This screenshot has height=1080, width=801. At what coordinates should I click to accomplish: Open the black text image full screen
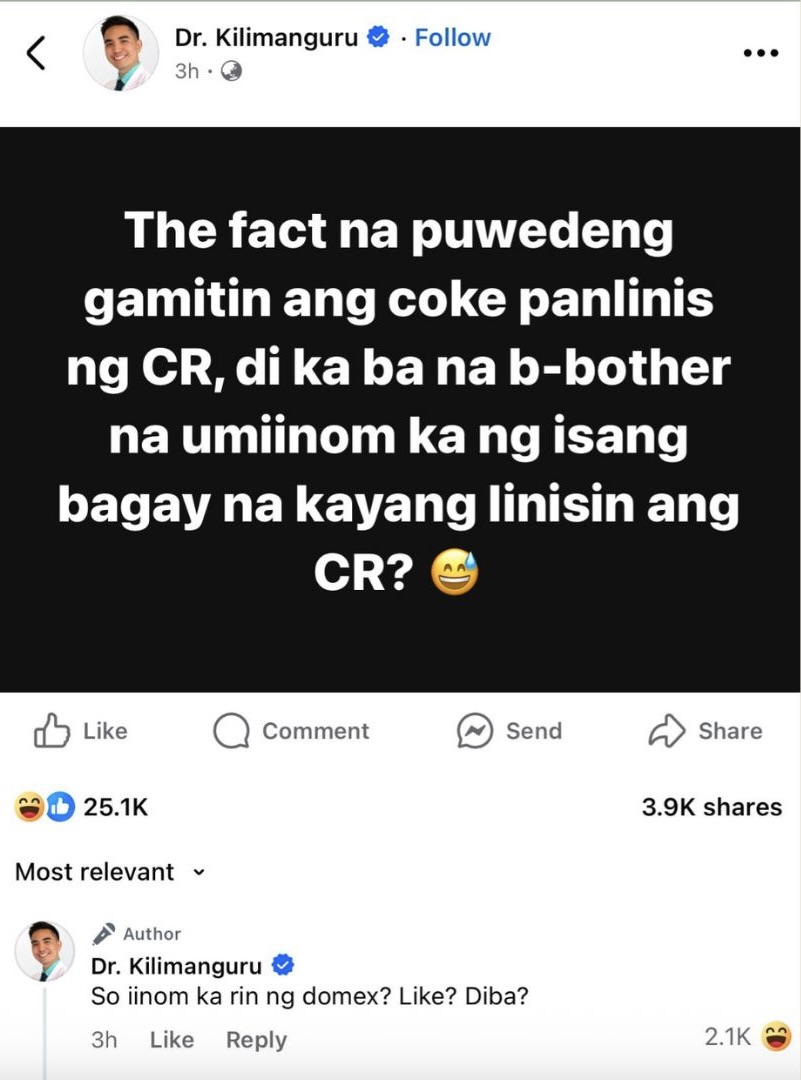tap(400, 408)
